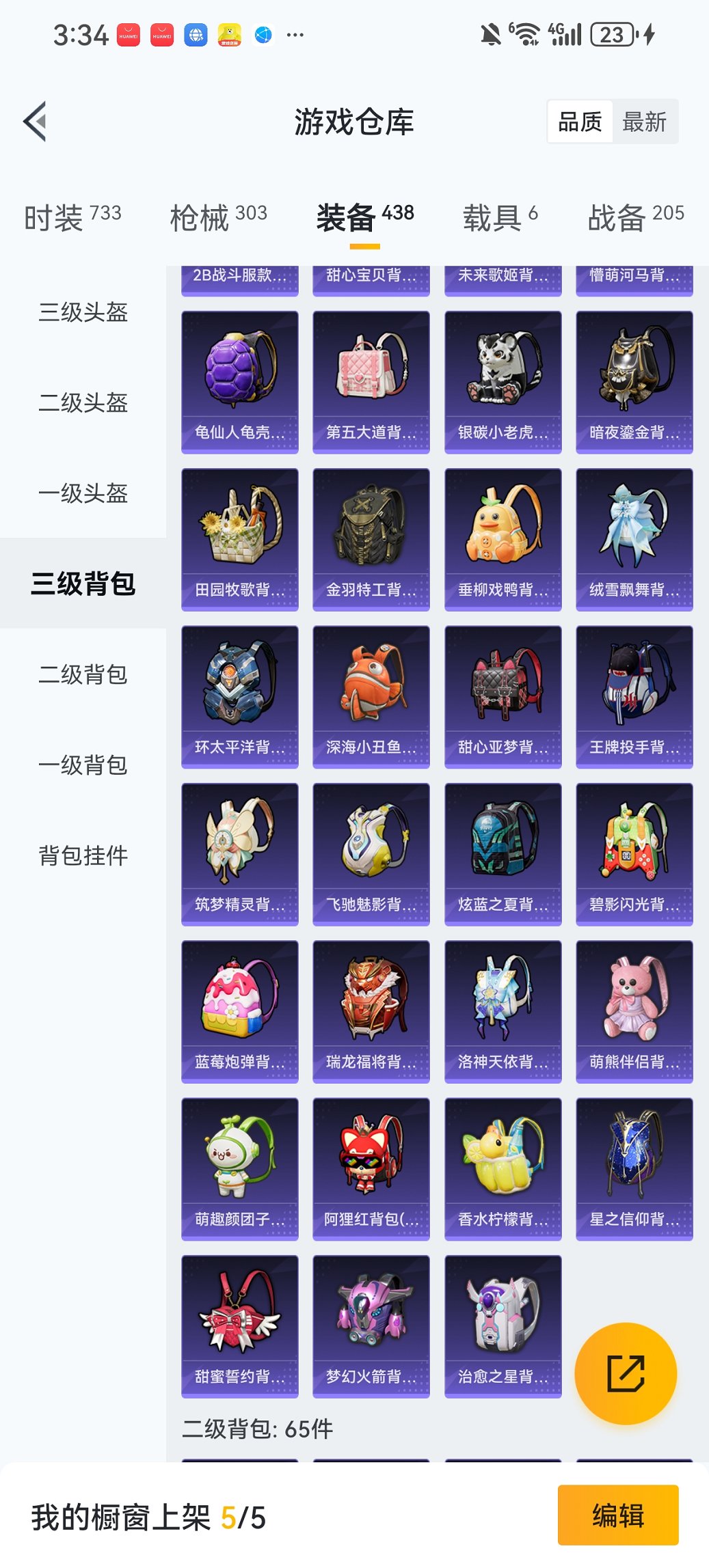Switch to the 时装 tab
The width and height of the screenshot is (709, 1568).
72,217
